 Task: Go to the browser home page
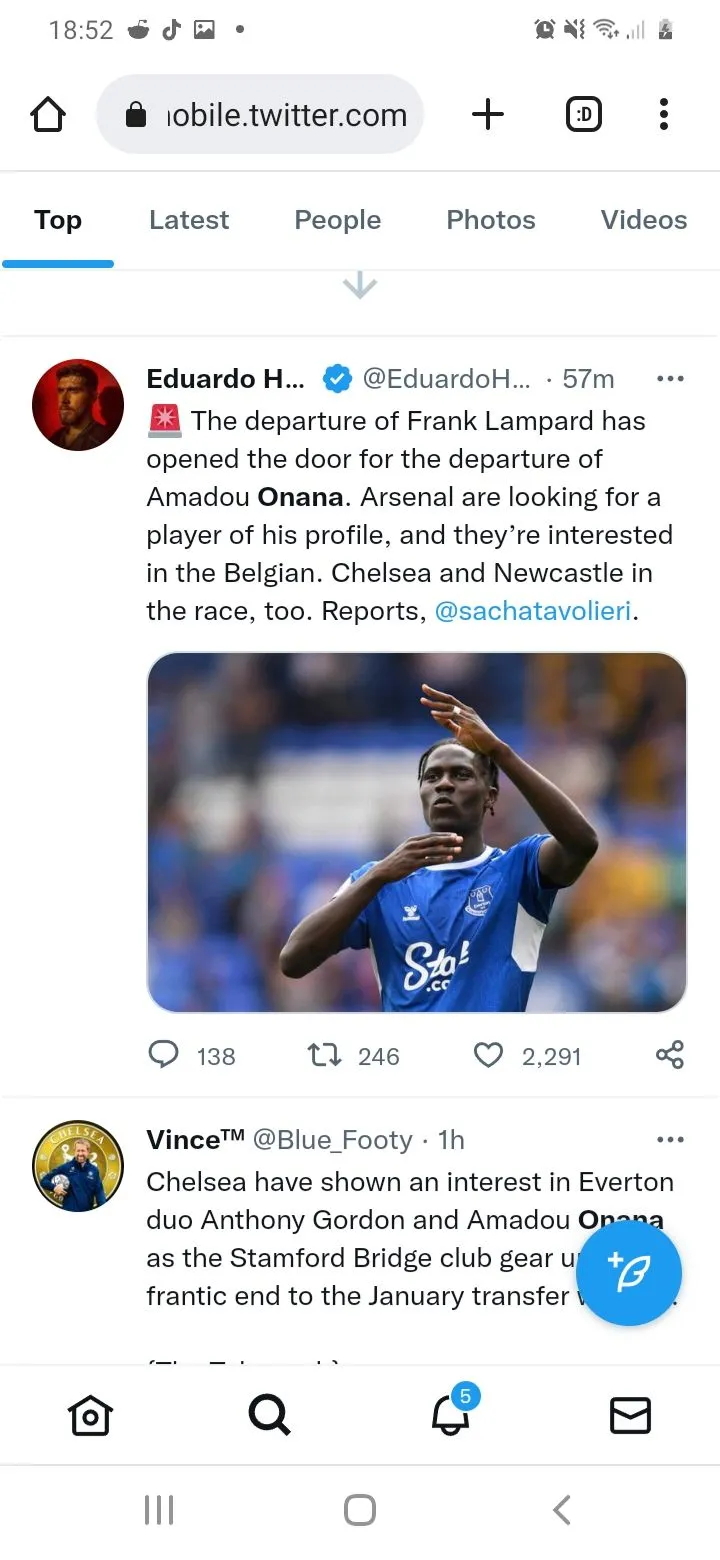pos(48,115)
